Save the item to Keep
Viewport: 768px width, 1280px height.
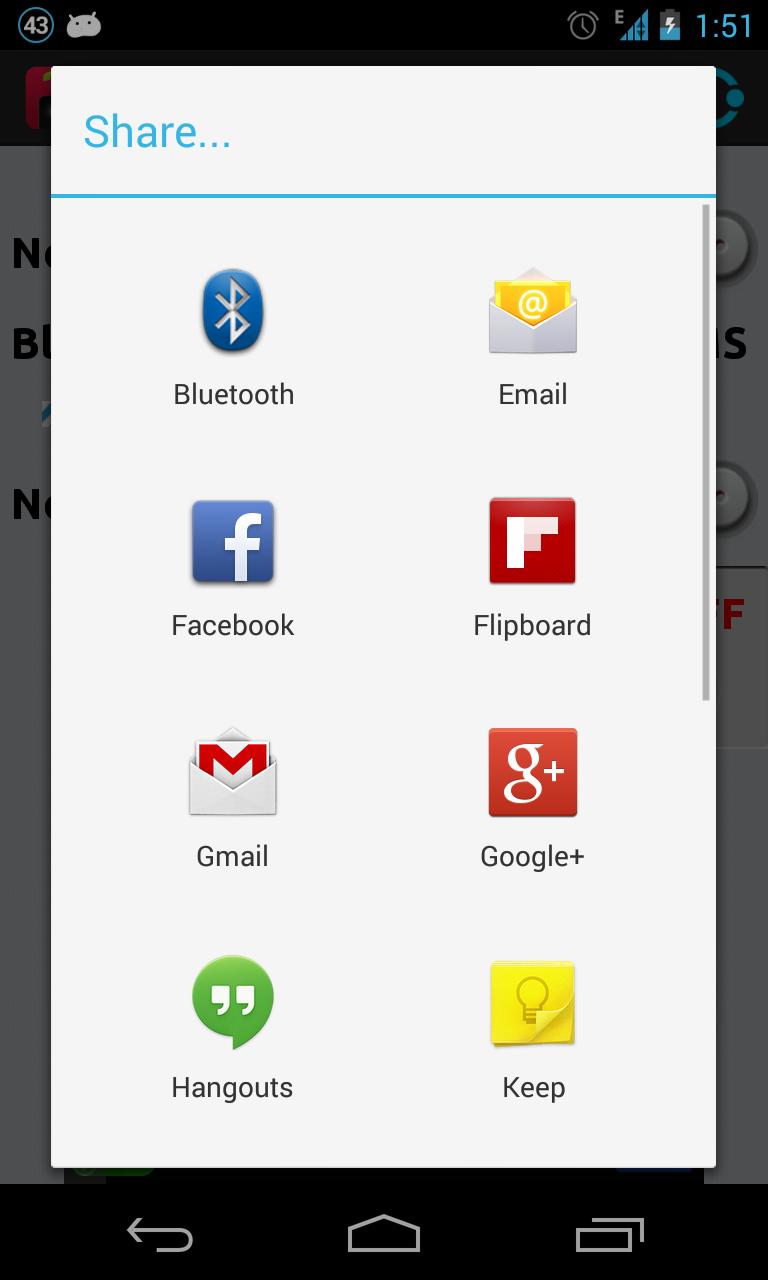tap(532, 1003)
